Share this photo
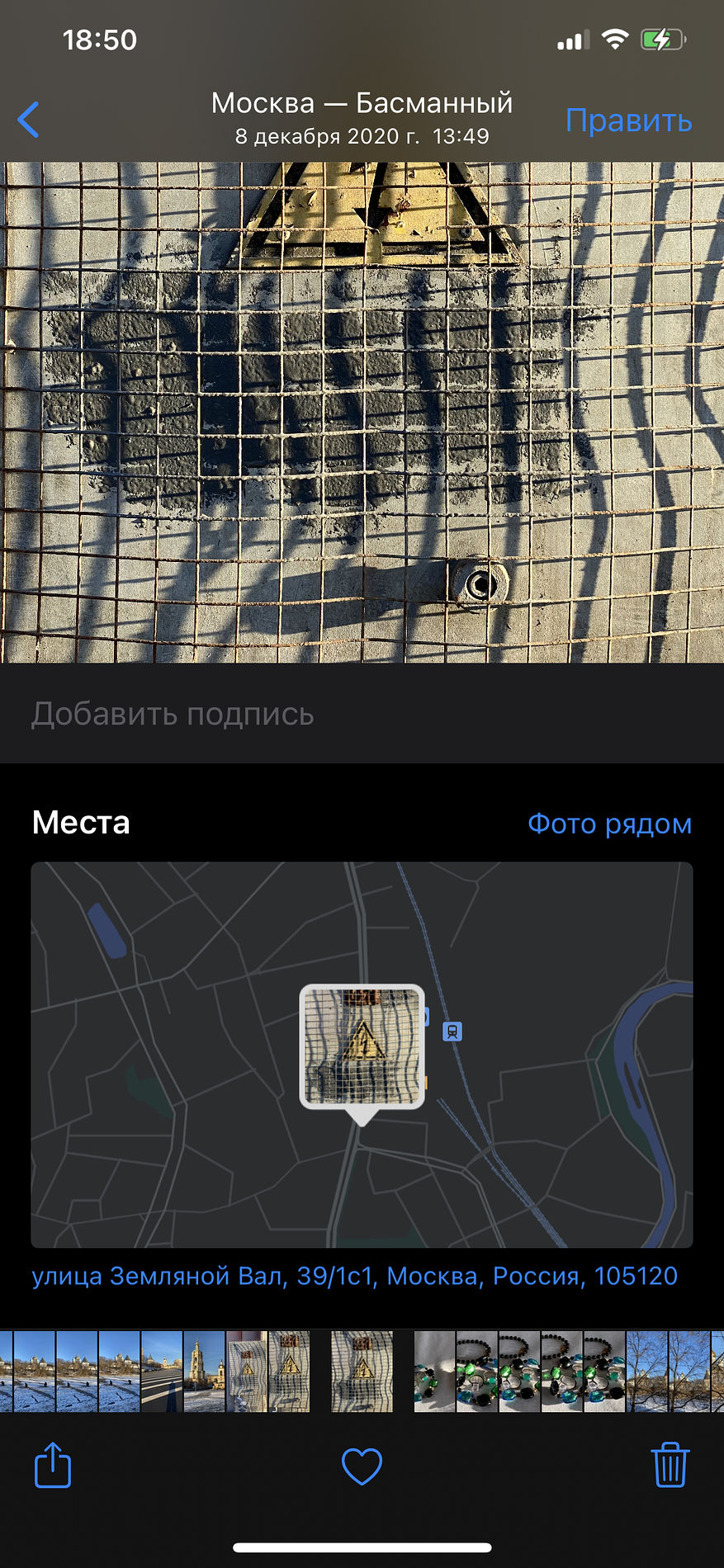This screenshot has height=1568, width=724. pos(53,1466)
